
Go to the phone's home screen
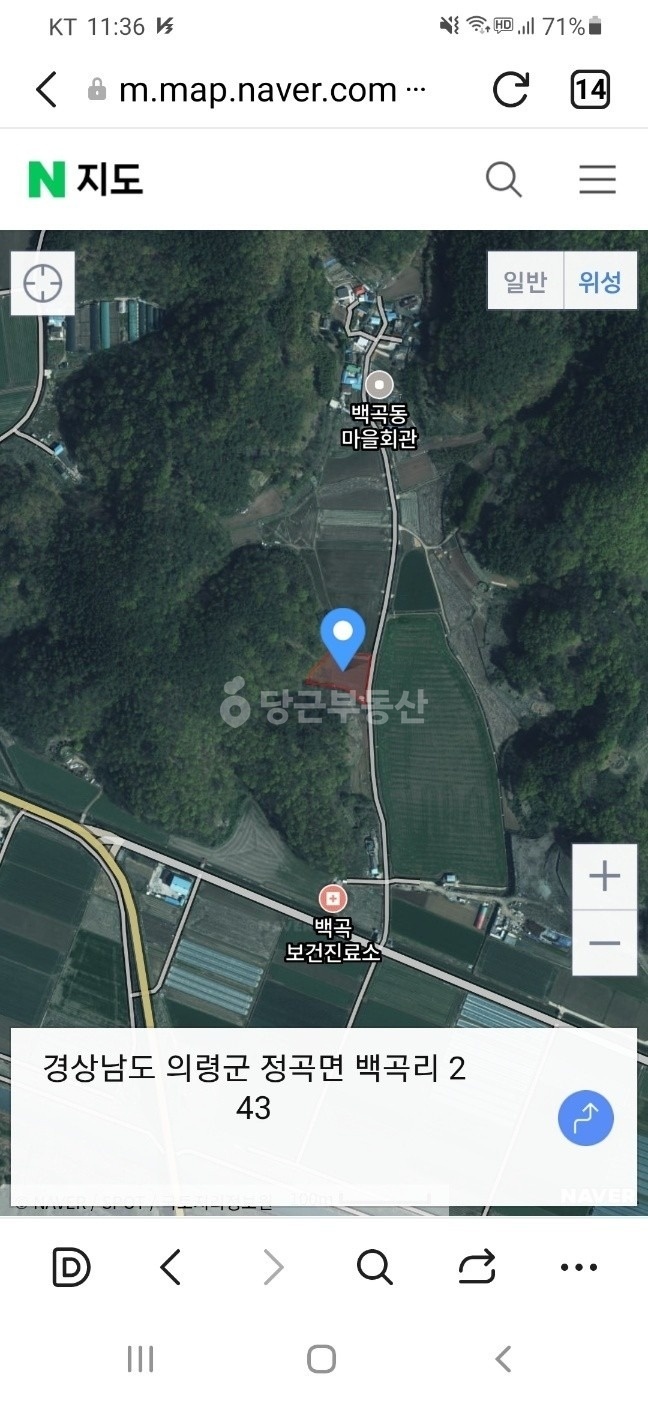(x=321, y=1358)
